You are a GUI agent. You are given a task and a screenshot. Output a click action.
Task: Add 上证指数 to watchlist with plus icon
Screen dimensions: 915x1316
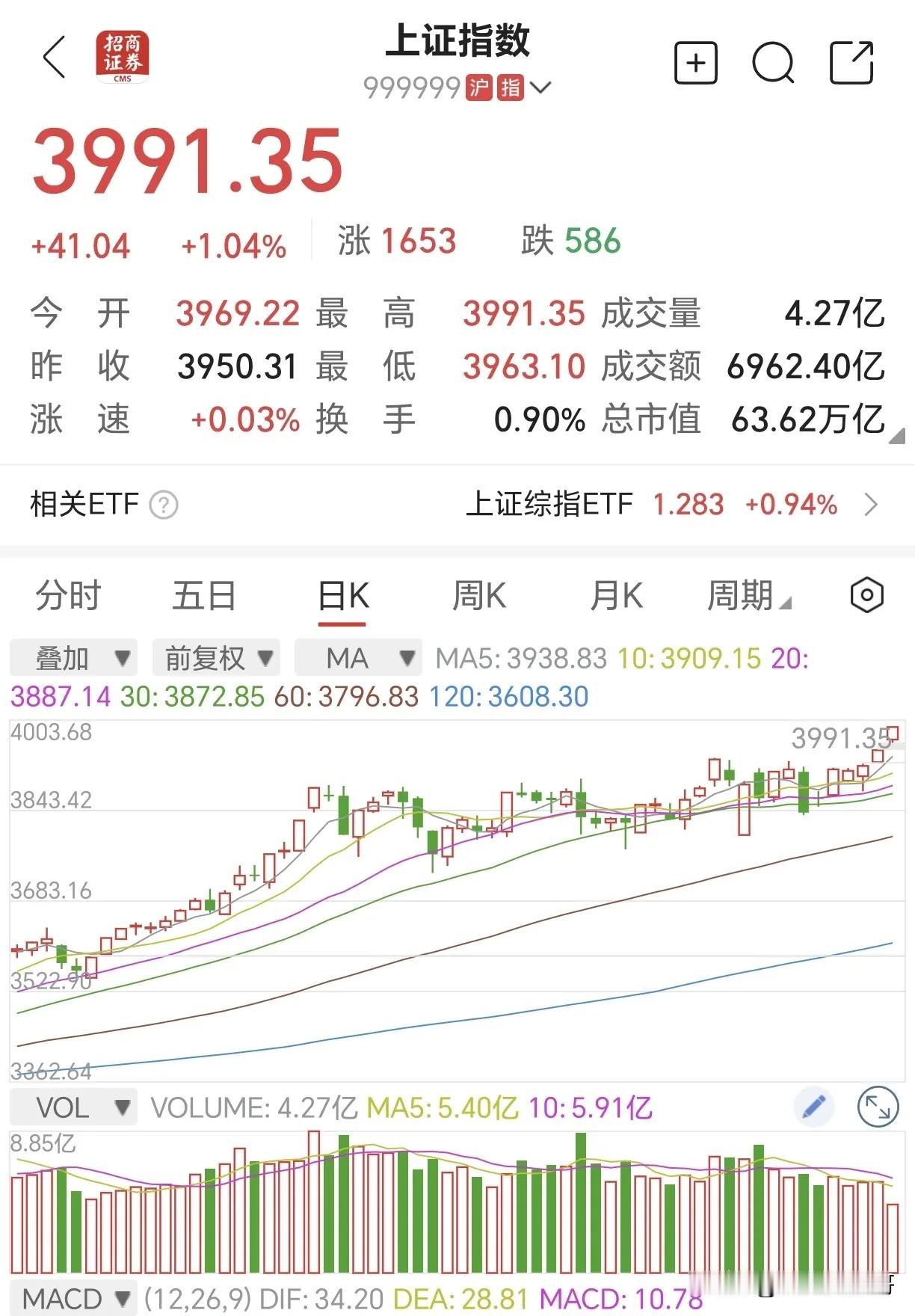pos(695,63)
